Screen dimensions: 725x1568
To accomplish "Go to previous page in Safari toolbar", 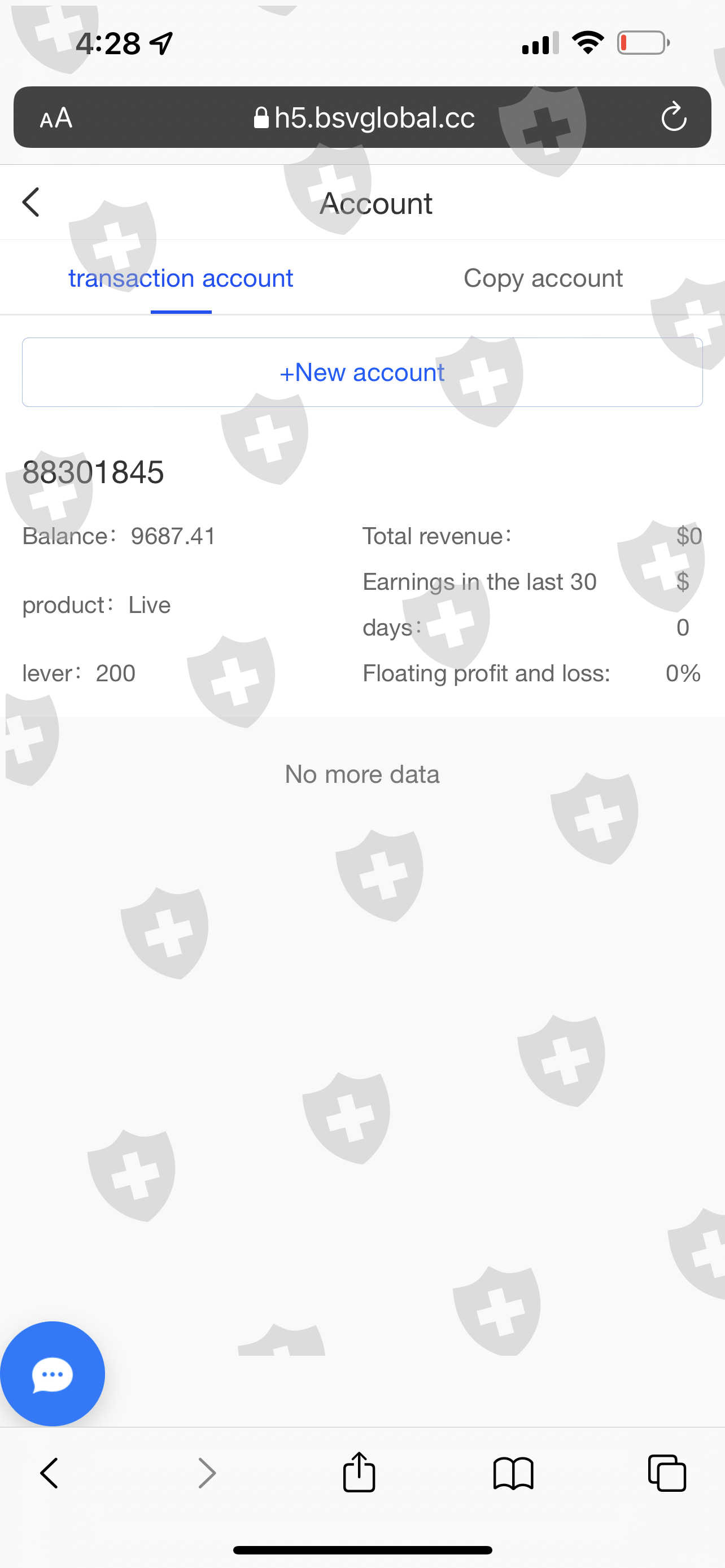I will (x=49, y=1473).
